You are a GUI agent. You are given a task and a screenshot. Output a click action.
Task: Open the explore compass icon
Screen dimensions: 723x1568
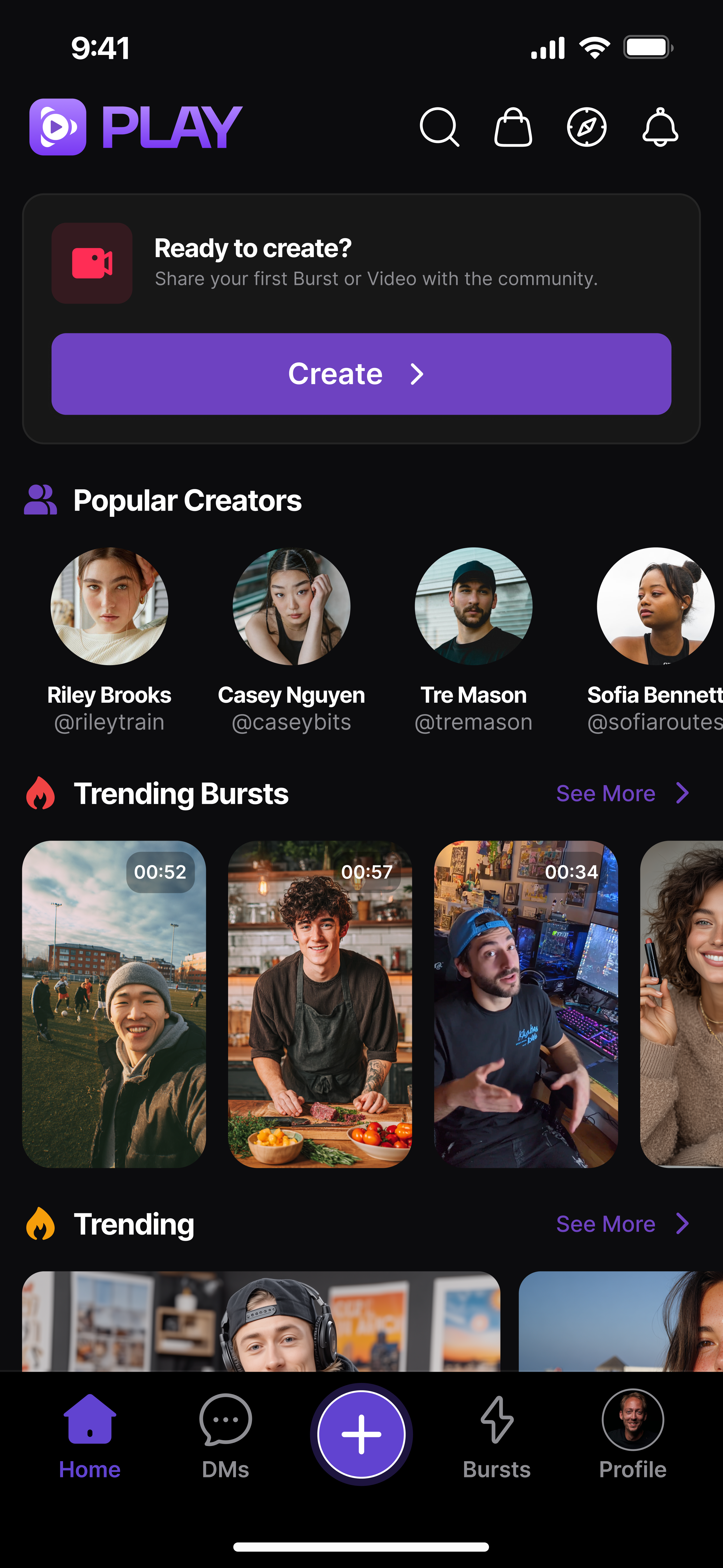(x=587, y=127)
